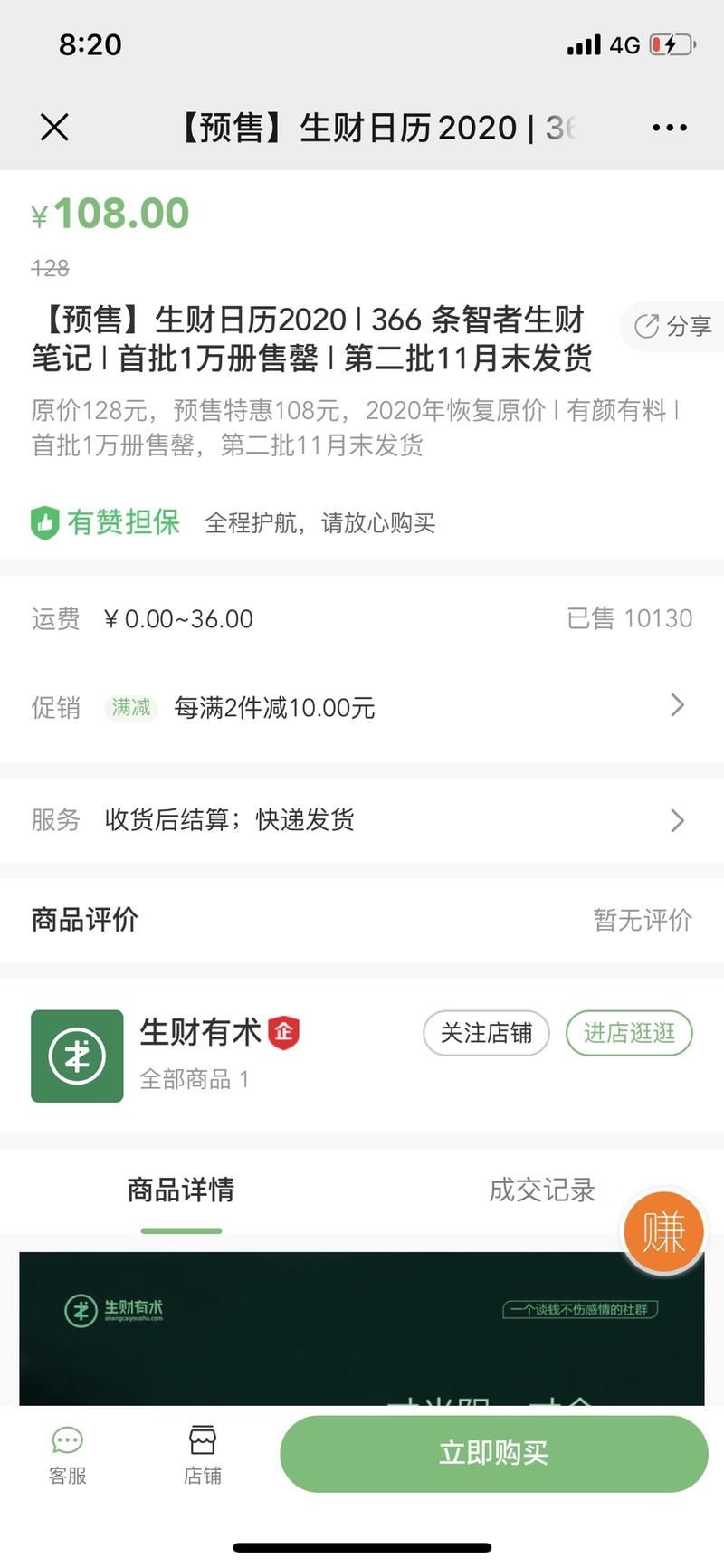This screenshot has width=724, height=1568.
Task: Tap the 企 enterprise verification badge
Action: tap(285, 1031)
